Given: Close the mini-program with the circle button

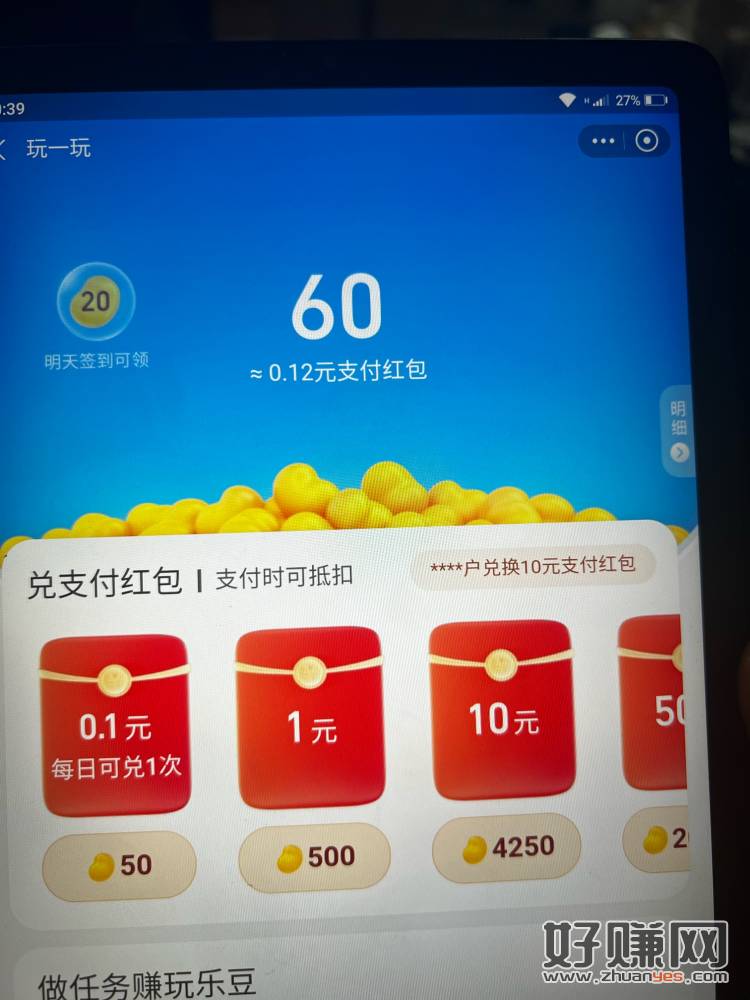Looking at the screenshot, I should [647, 141].
